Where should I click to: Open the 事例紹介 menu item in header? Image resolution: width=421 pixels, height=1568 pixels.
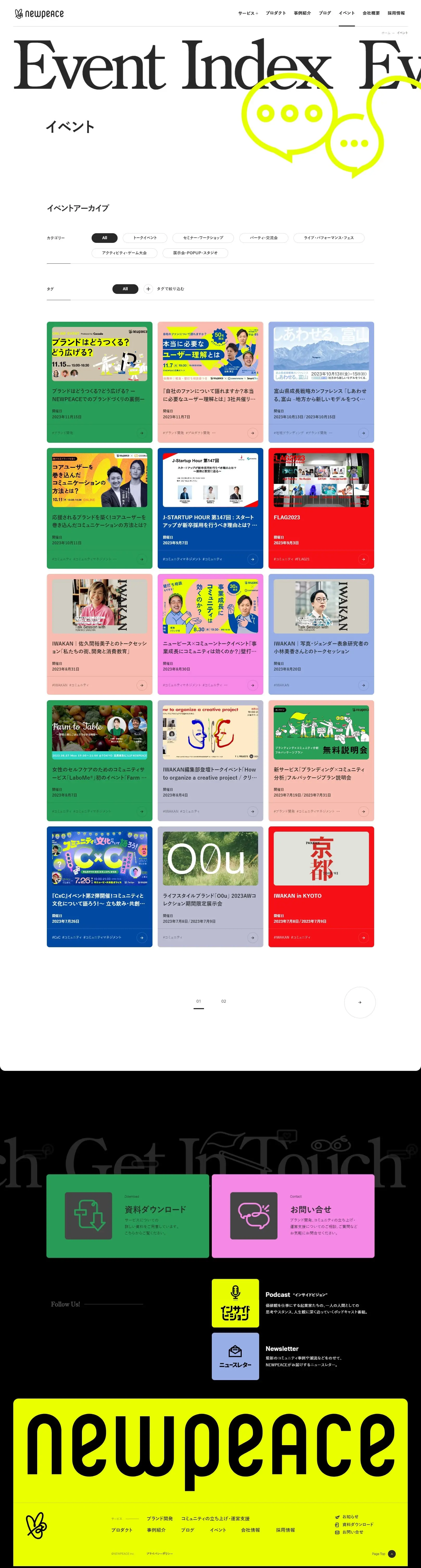[302, 13]
